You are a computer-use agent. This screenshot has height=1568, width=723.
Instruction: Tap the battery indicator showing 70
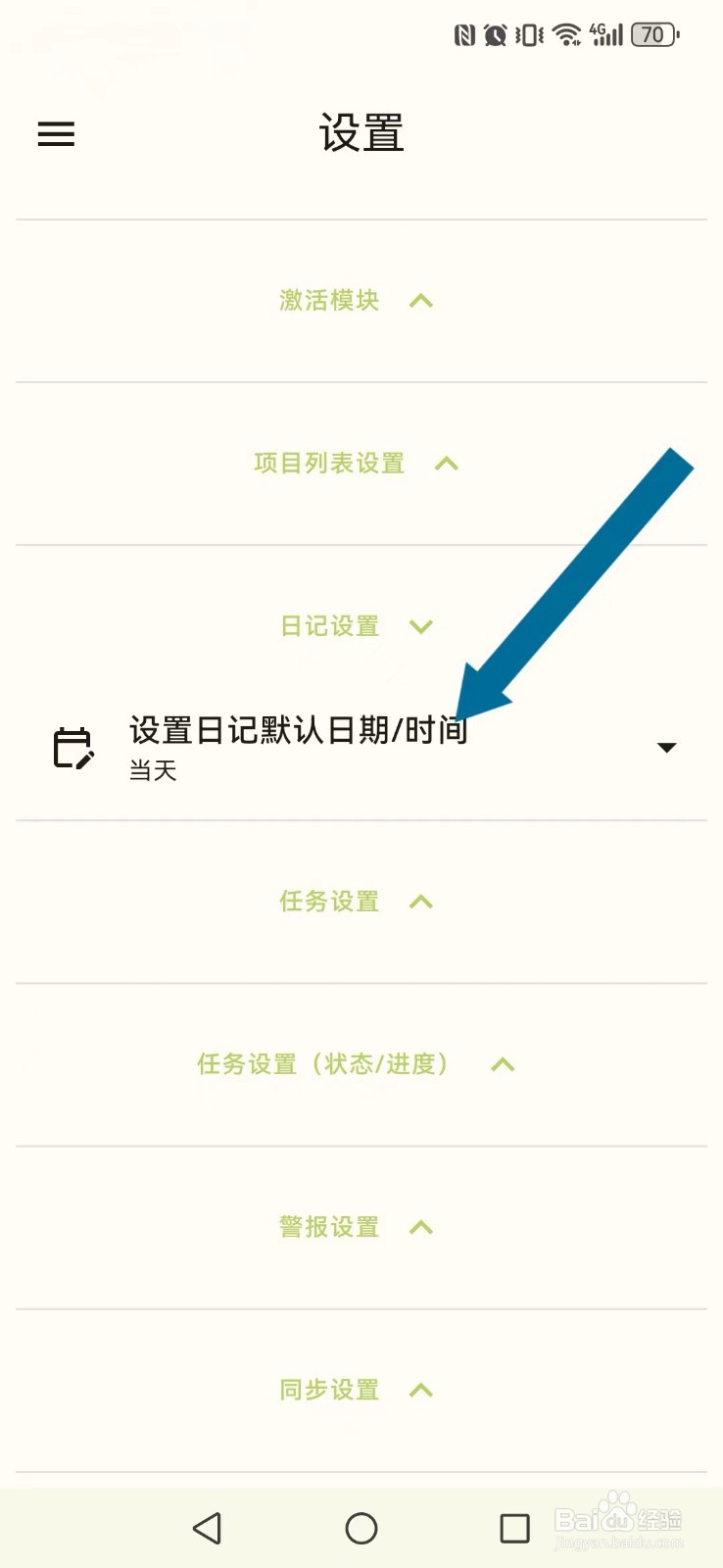652,34
